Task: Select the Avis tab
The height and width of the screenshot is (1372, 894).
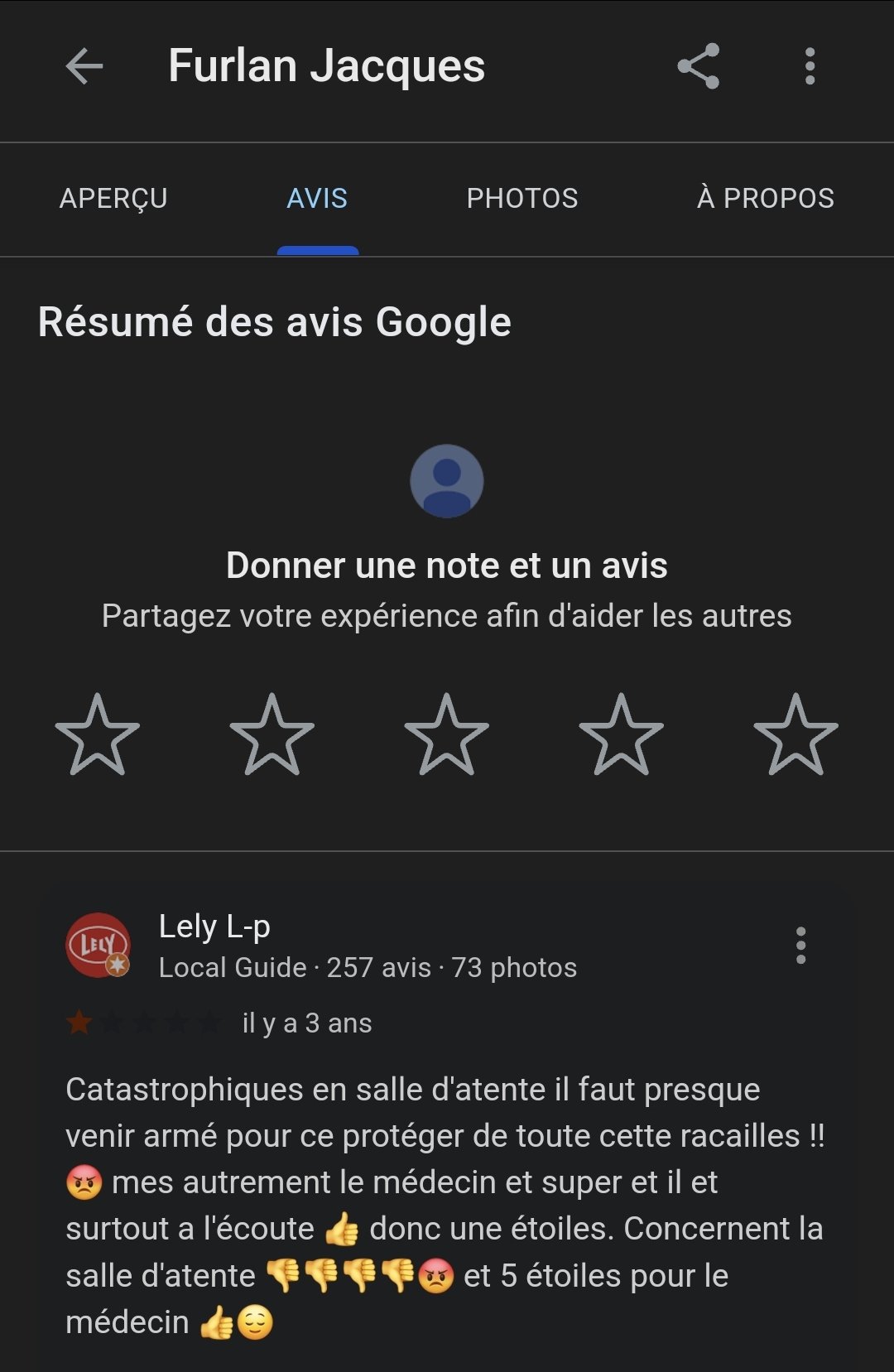Action: click(317, 199)
